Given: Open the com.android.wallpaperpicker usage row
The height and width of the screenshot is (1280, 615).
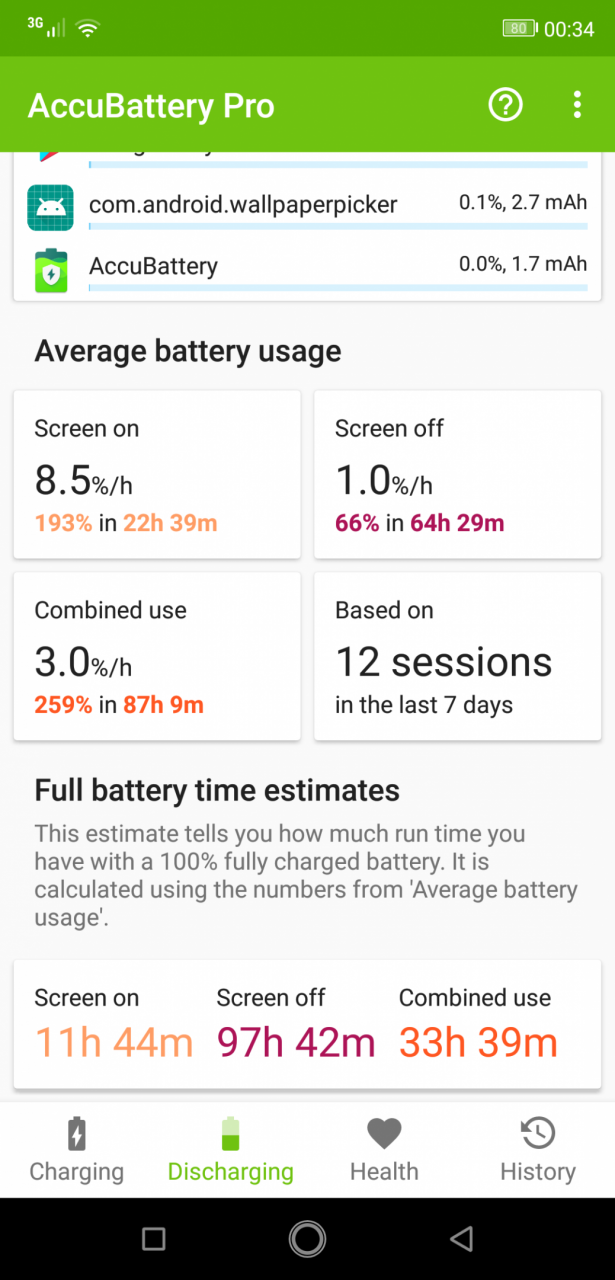Looking at the screenshot, I should pyautogui.click(x=307, y=207).
